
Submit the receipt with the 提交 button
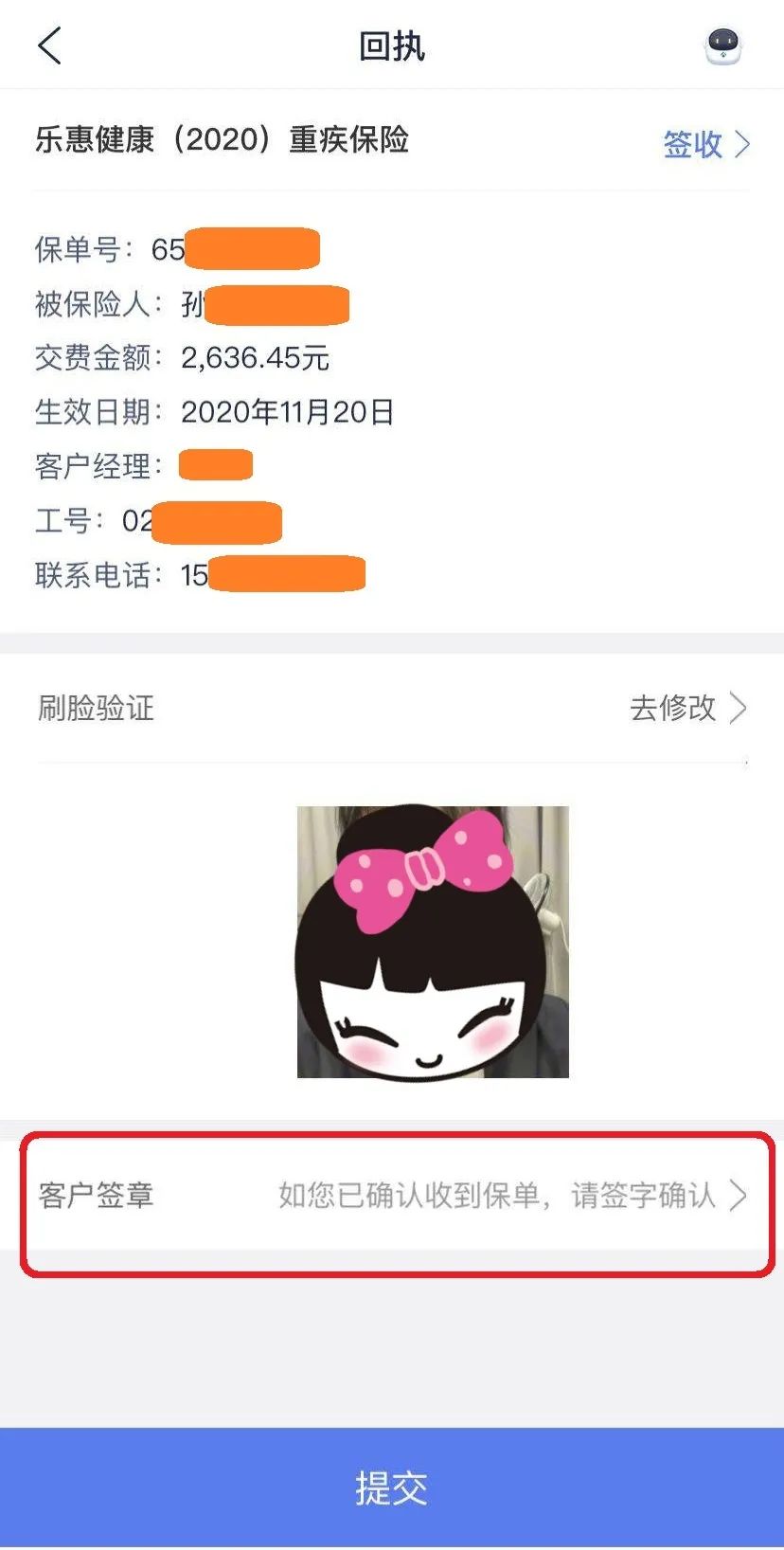pyautogui.click(x=392, y=1487)
